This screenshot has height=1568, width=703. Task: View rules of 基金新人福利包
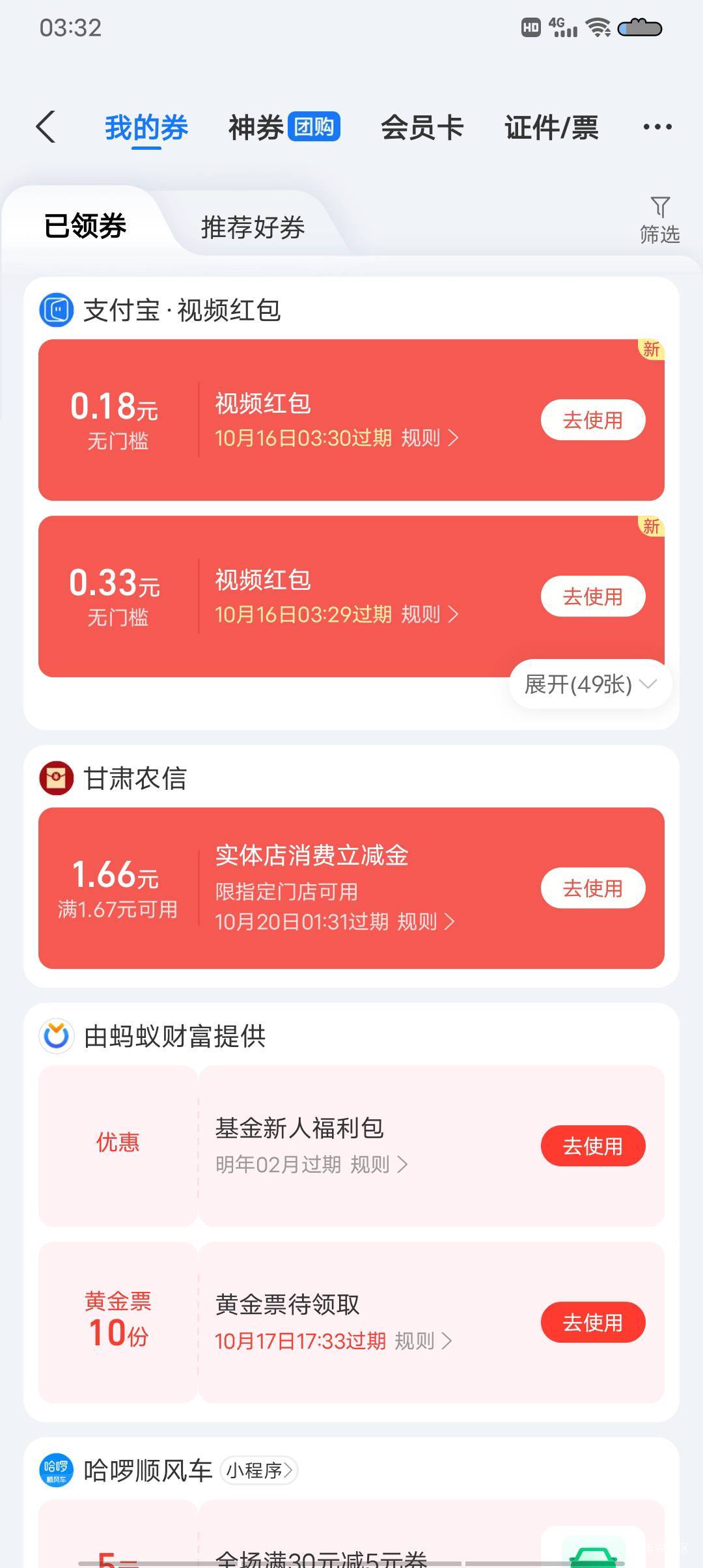pyautogui.click(x=379, y=1164)
